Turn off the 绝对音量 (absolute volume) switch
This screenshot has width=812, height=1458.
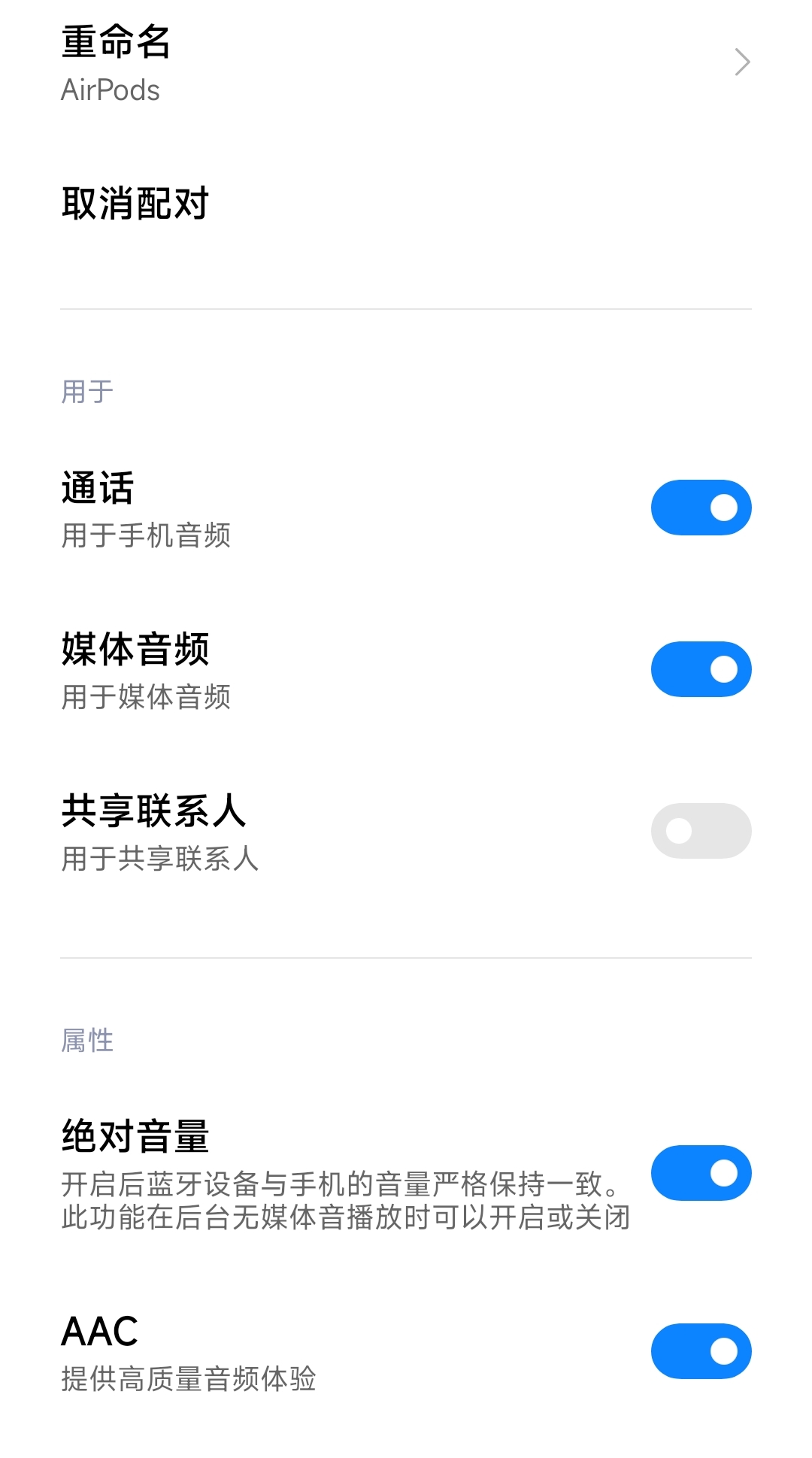pyautogui.click(x=701, y=1173)
